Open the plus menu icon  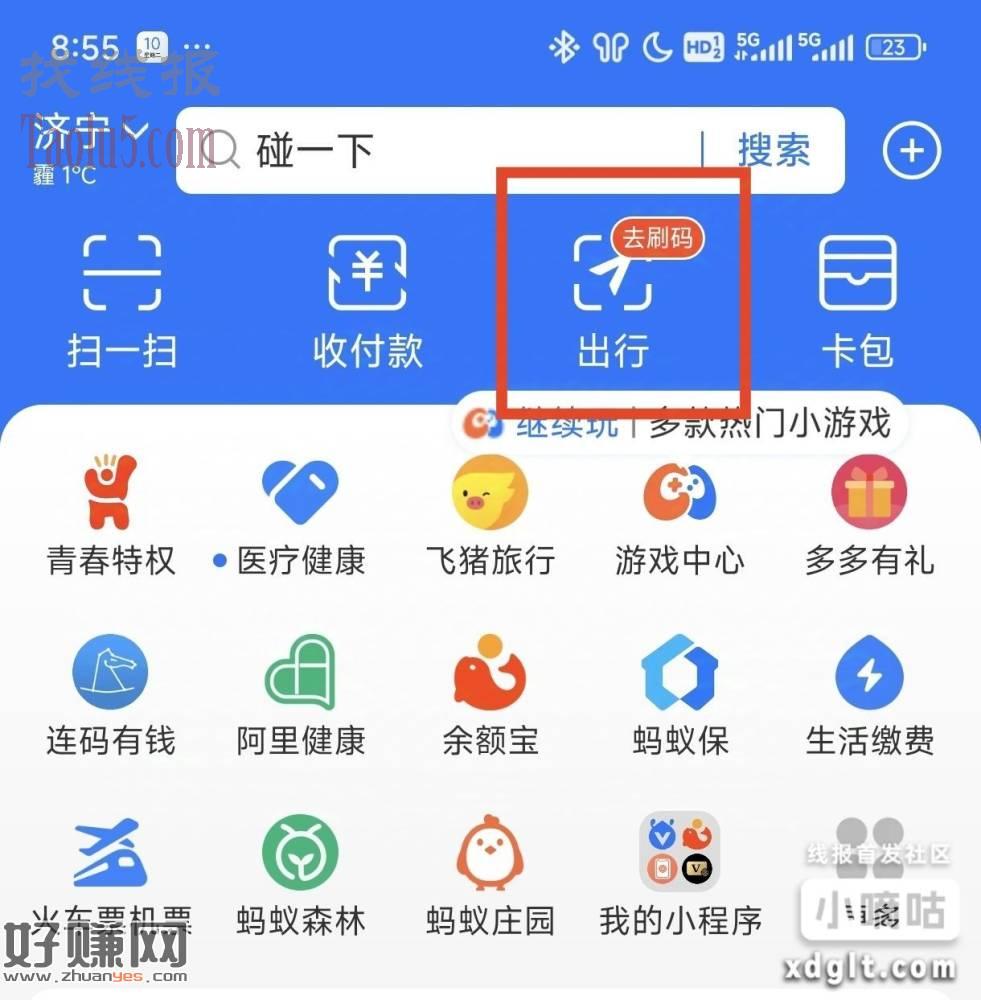pyautogui.click(x=911, y=152)
